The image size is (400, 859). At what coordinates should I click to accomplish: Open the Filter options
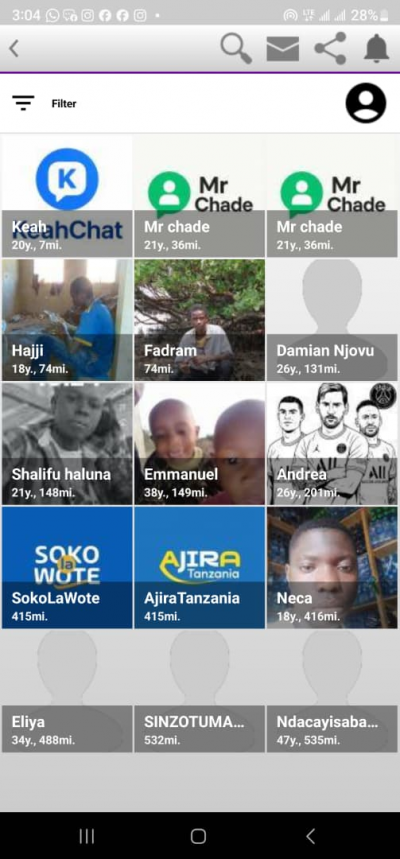(x=44, y=103)
